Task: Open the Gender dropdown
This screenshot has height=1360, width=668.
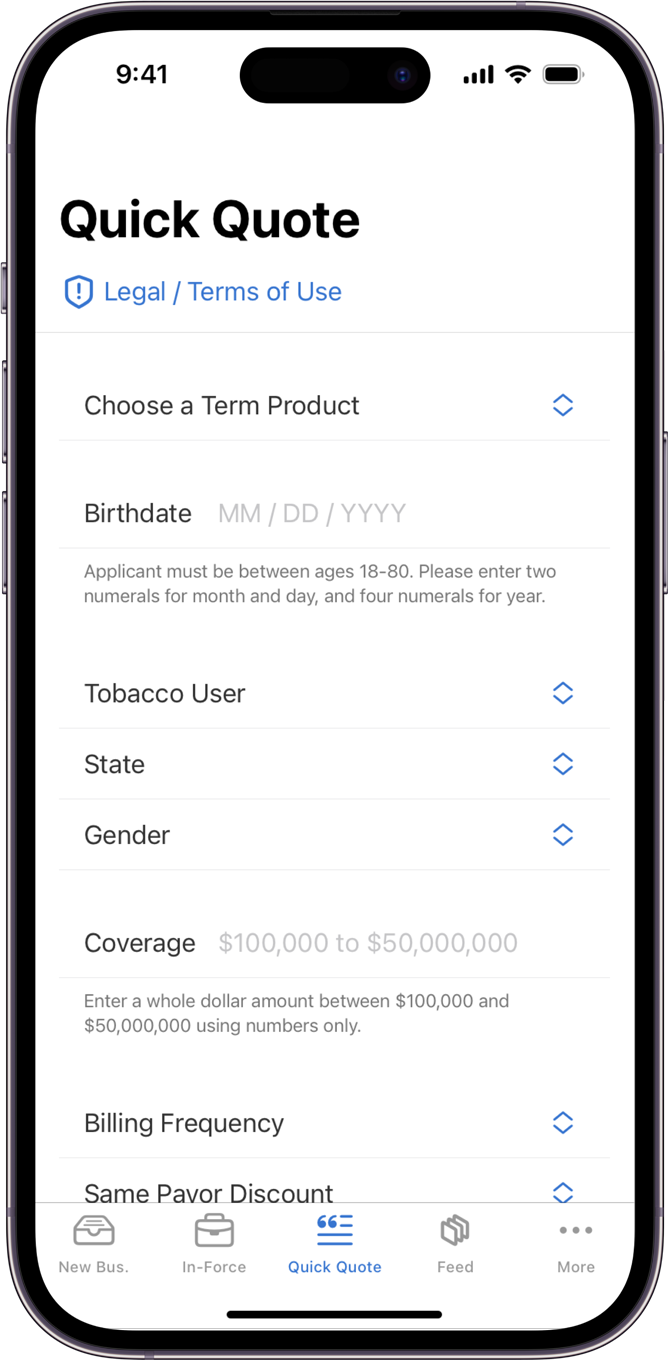Action: (334, 835)
